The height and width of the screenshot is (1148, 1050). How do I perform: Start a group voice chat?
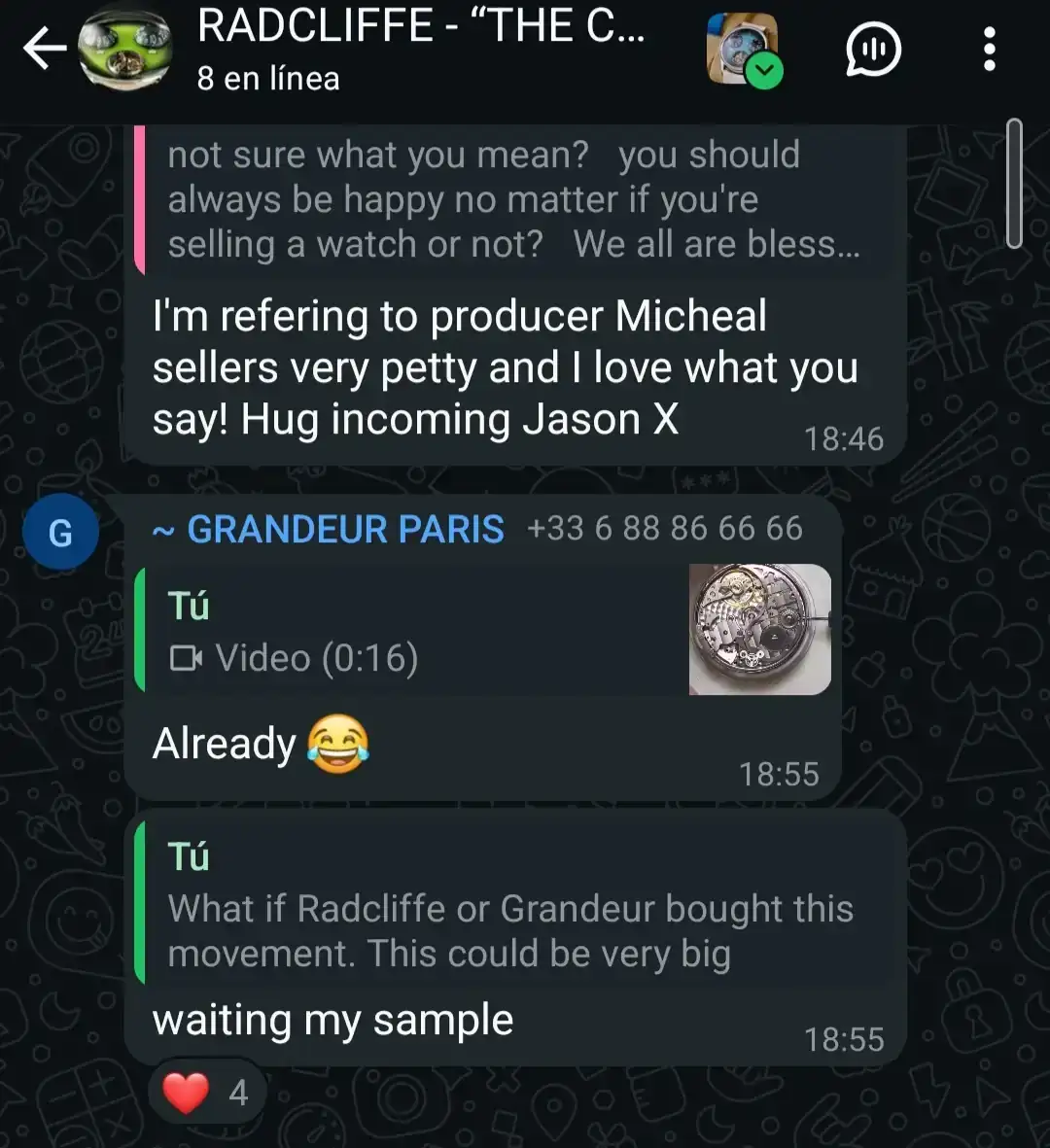873,49
